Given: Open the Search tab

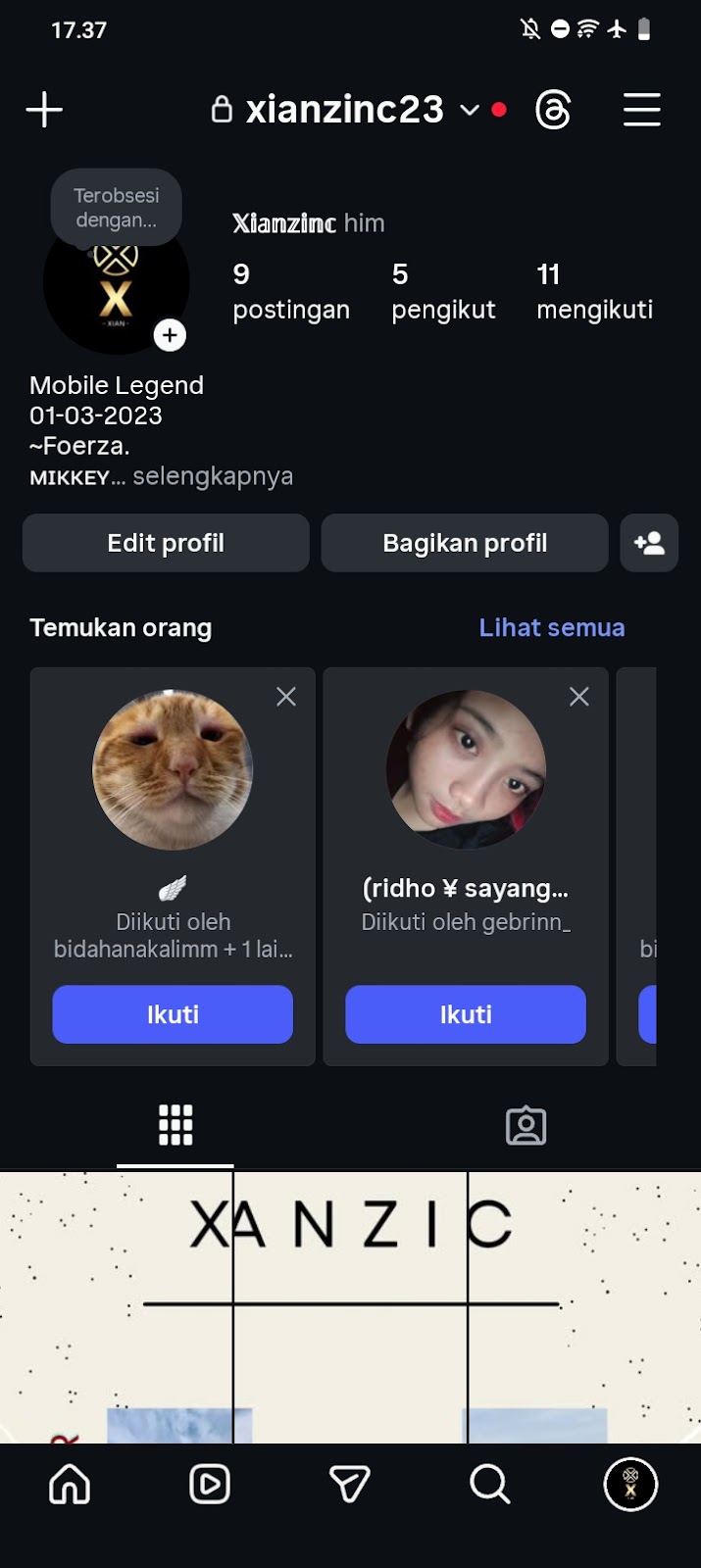Looking at the screenshot, I should (489, 1485).
